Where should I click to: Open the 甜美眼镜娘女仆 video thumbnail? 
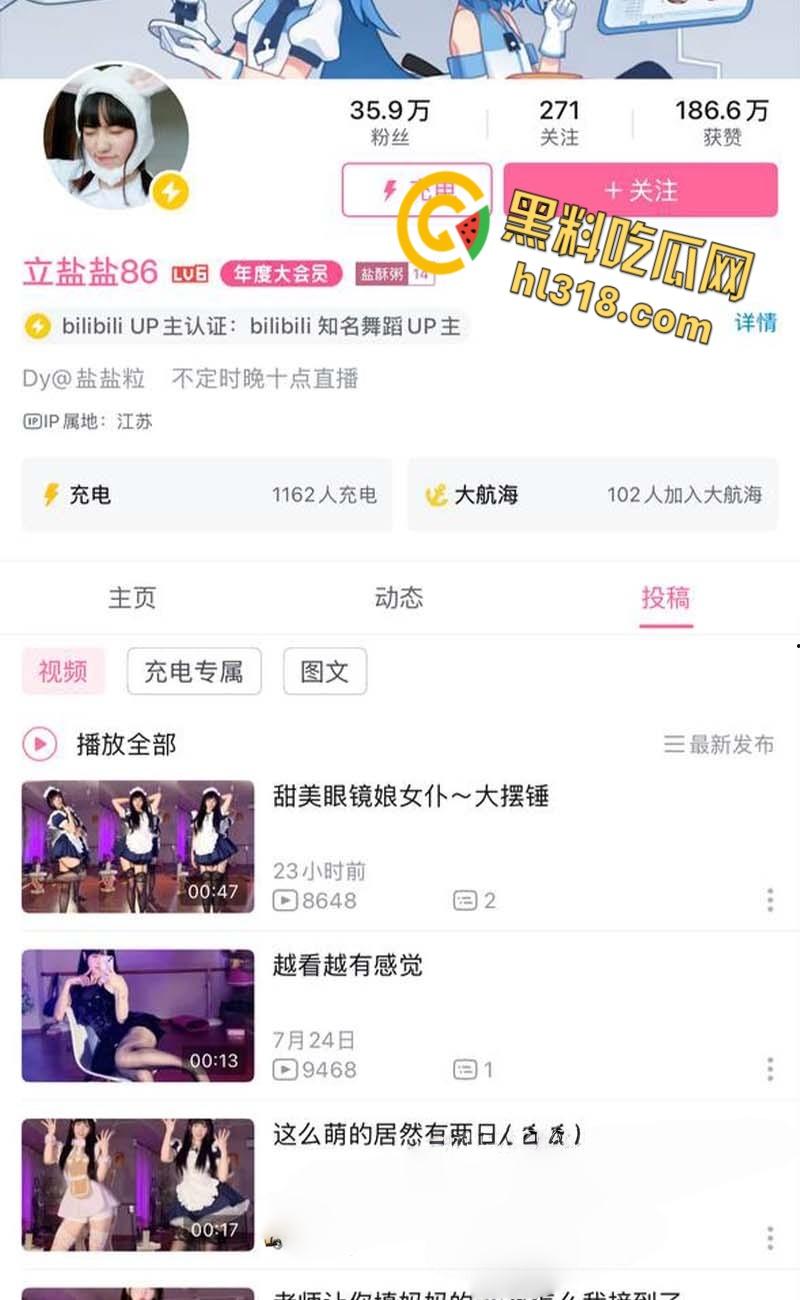click(137, 846)
